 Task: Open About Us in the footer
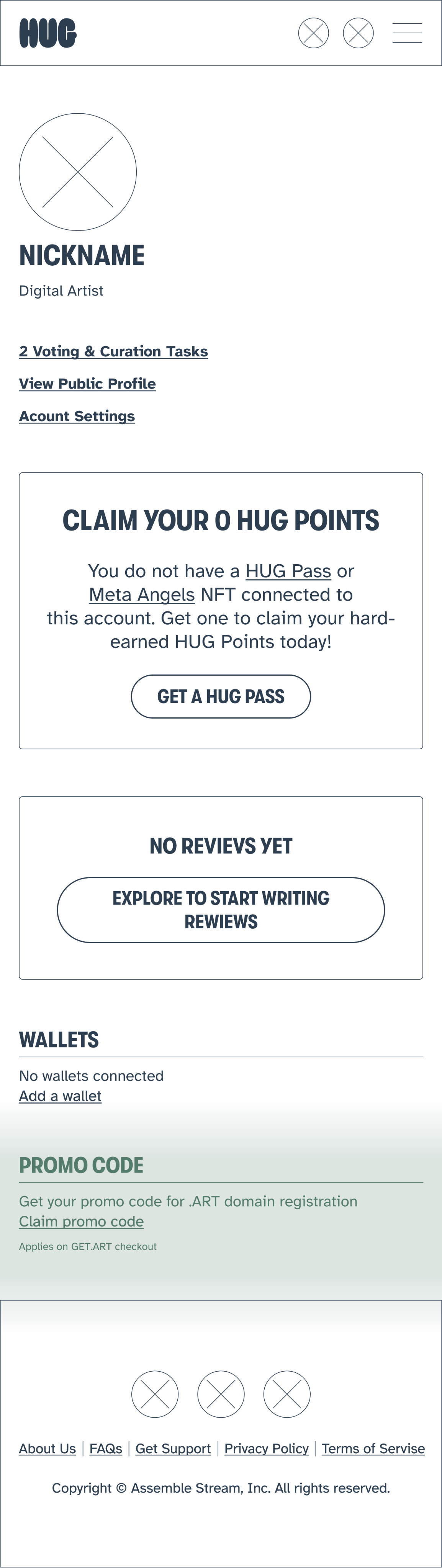(x=47, y=1449)
